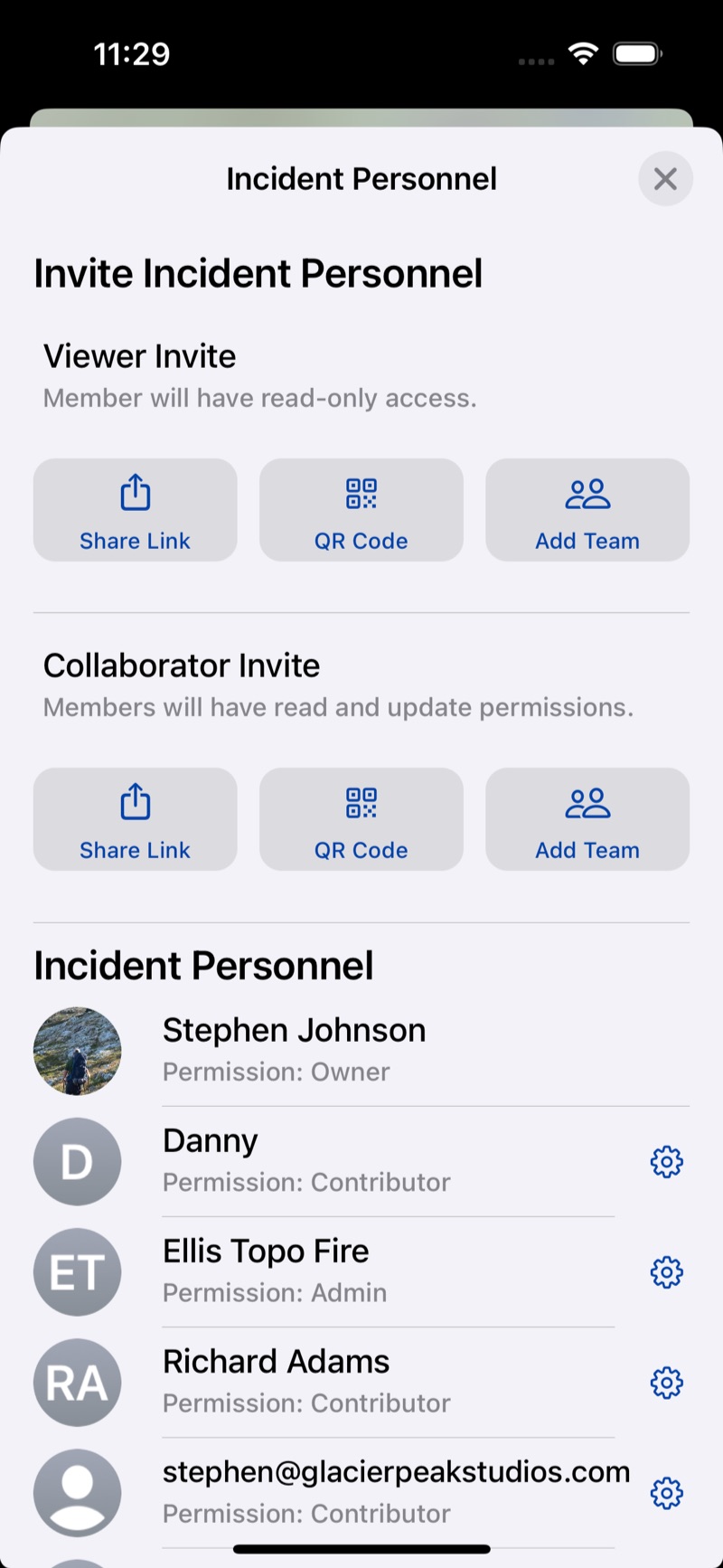Image resolution: width=723 pixels, height=1568 pixels.
Task: Tap Share Link under Viewer Invite
Action: (x=136, y=510)
